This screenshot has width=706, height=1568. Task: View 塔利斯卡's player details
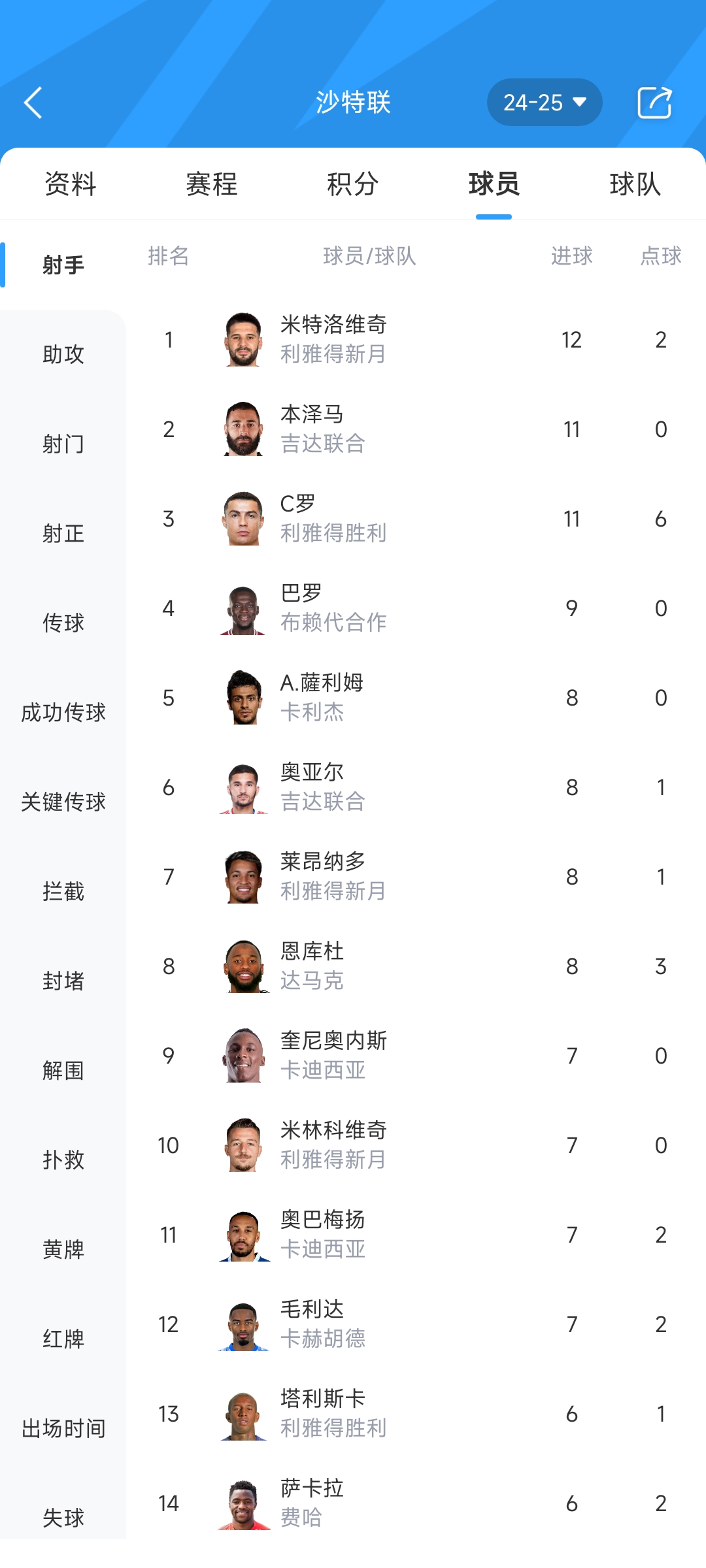[416, 1414]
